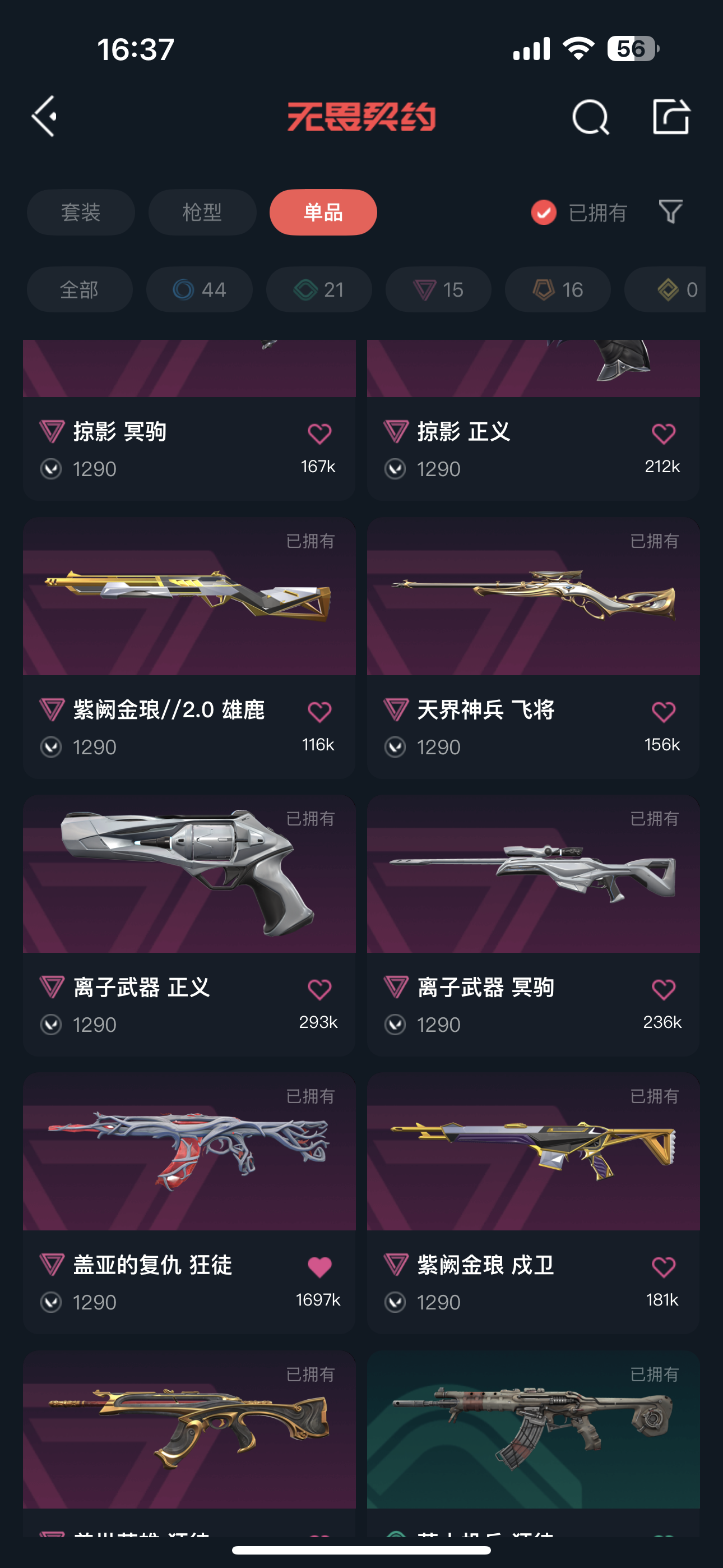Select the 单品 tab

323,213
